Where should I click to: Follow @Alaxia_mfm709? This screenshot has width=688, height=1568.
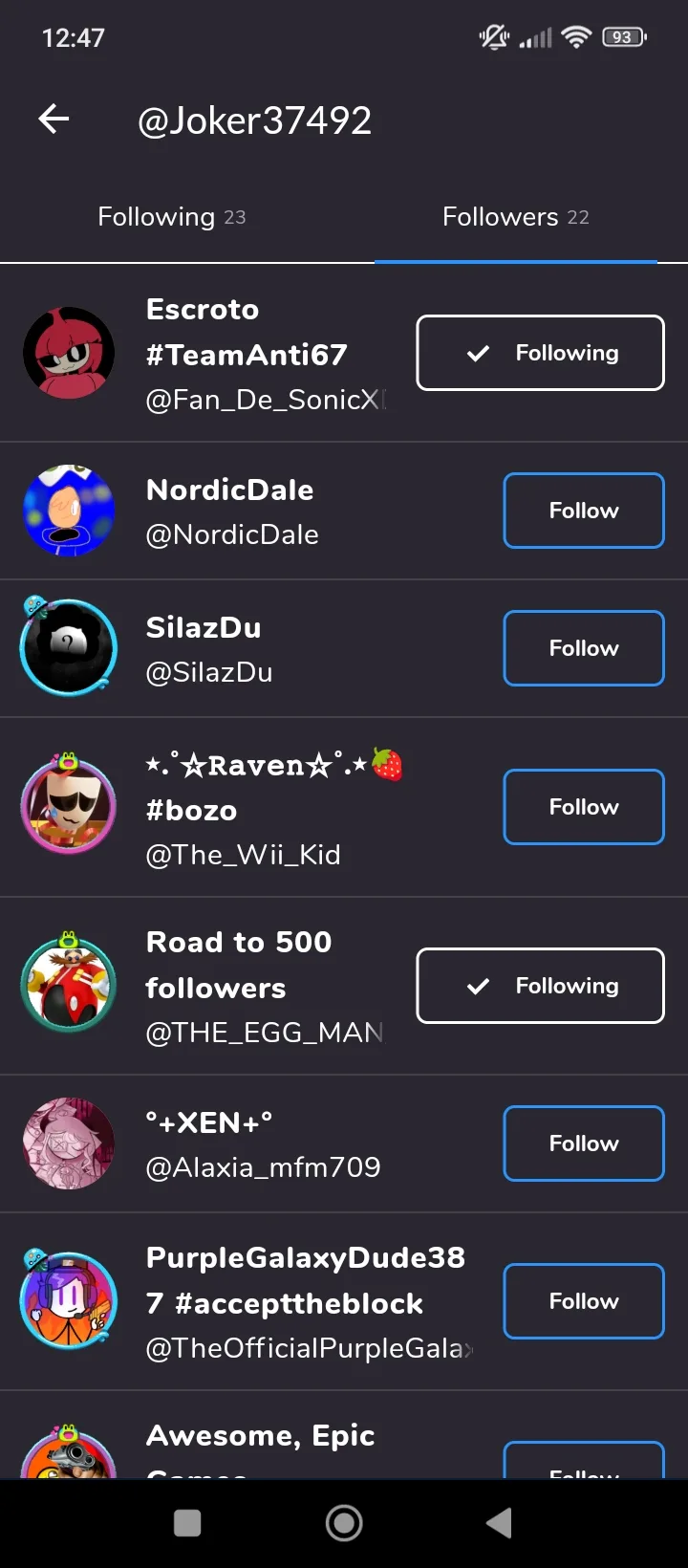click(x=583, y=1143)
